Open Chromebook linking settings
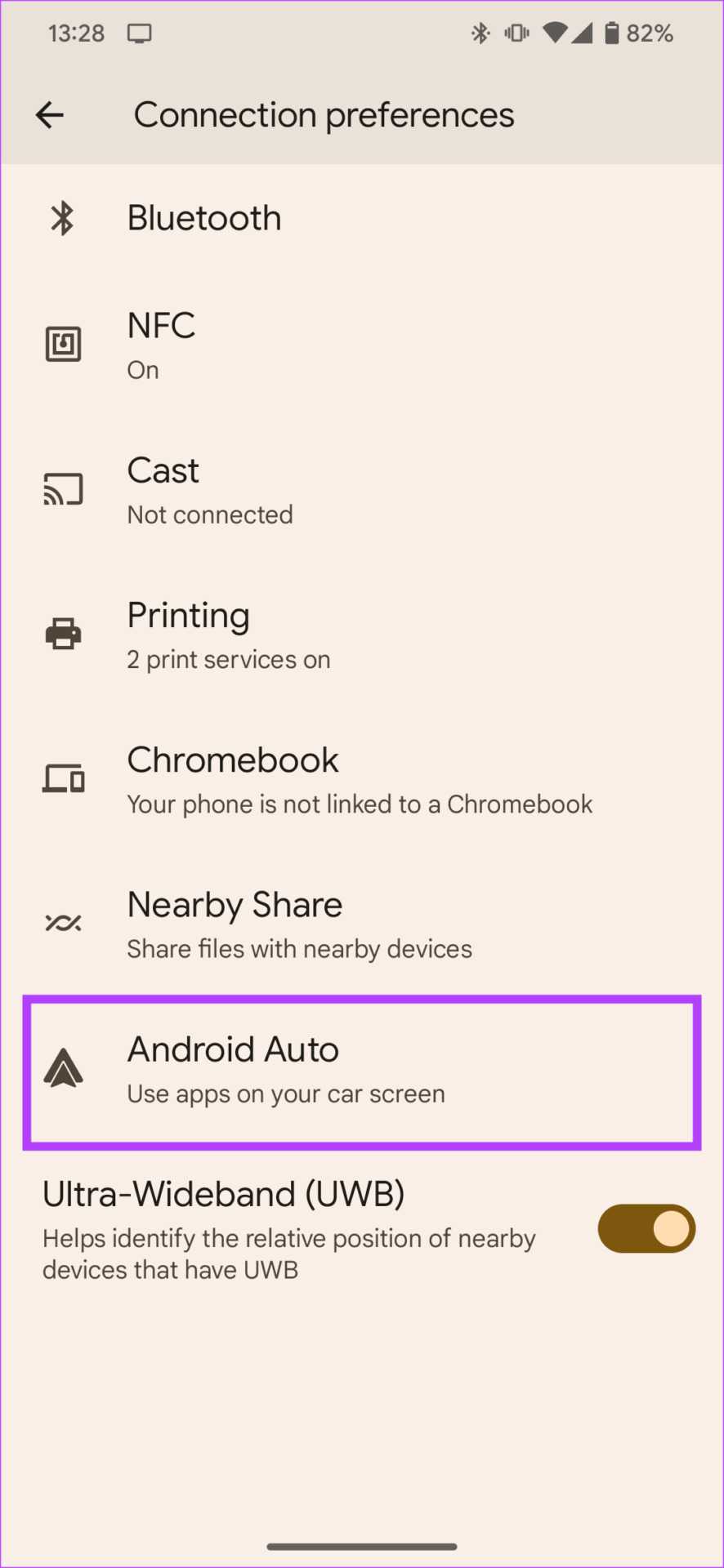This screenshot has height=1568, width=724. coord(360,780)
